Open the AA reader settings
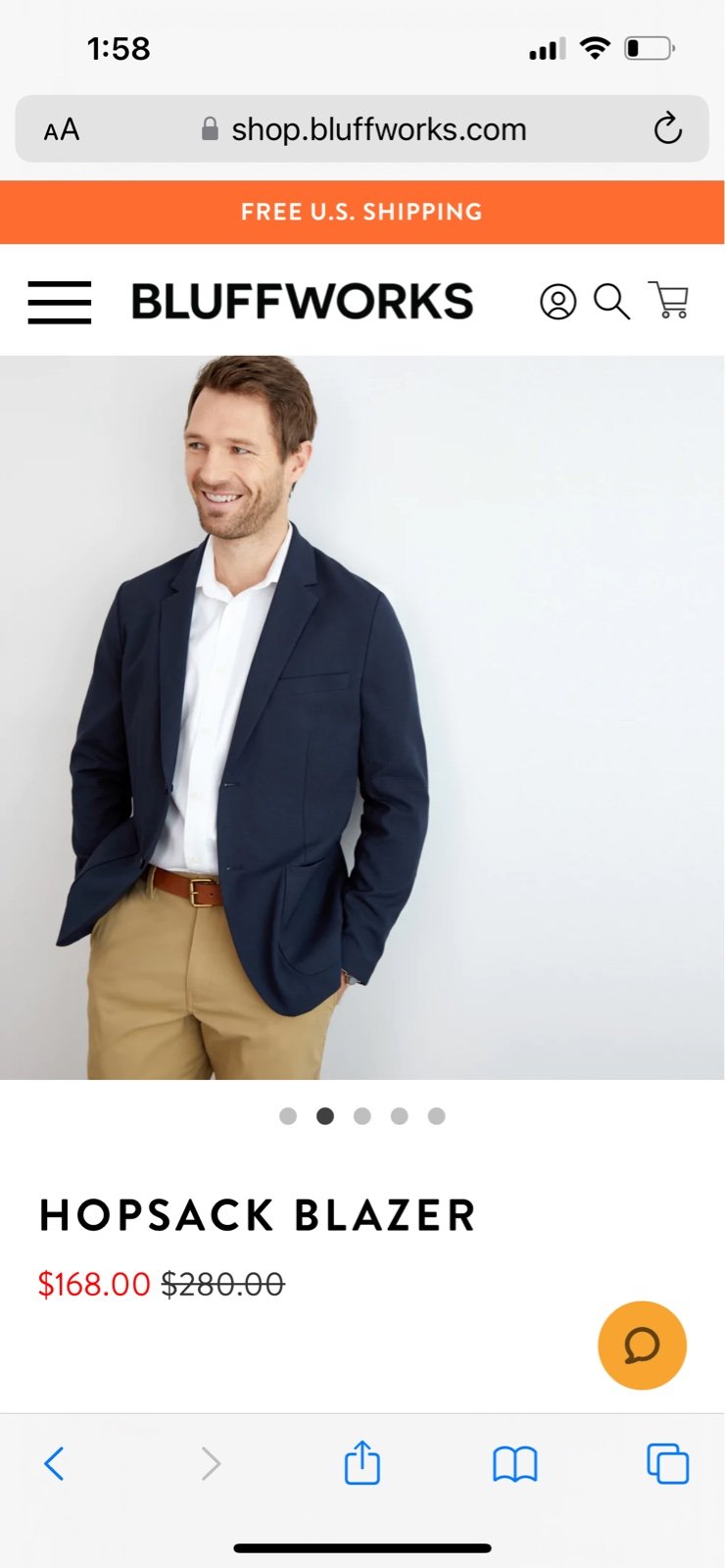Image resolution: width=725 pixels, height=1568 pixels. pyautogui.click(x=62, y=129)
